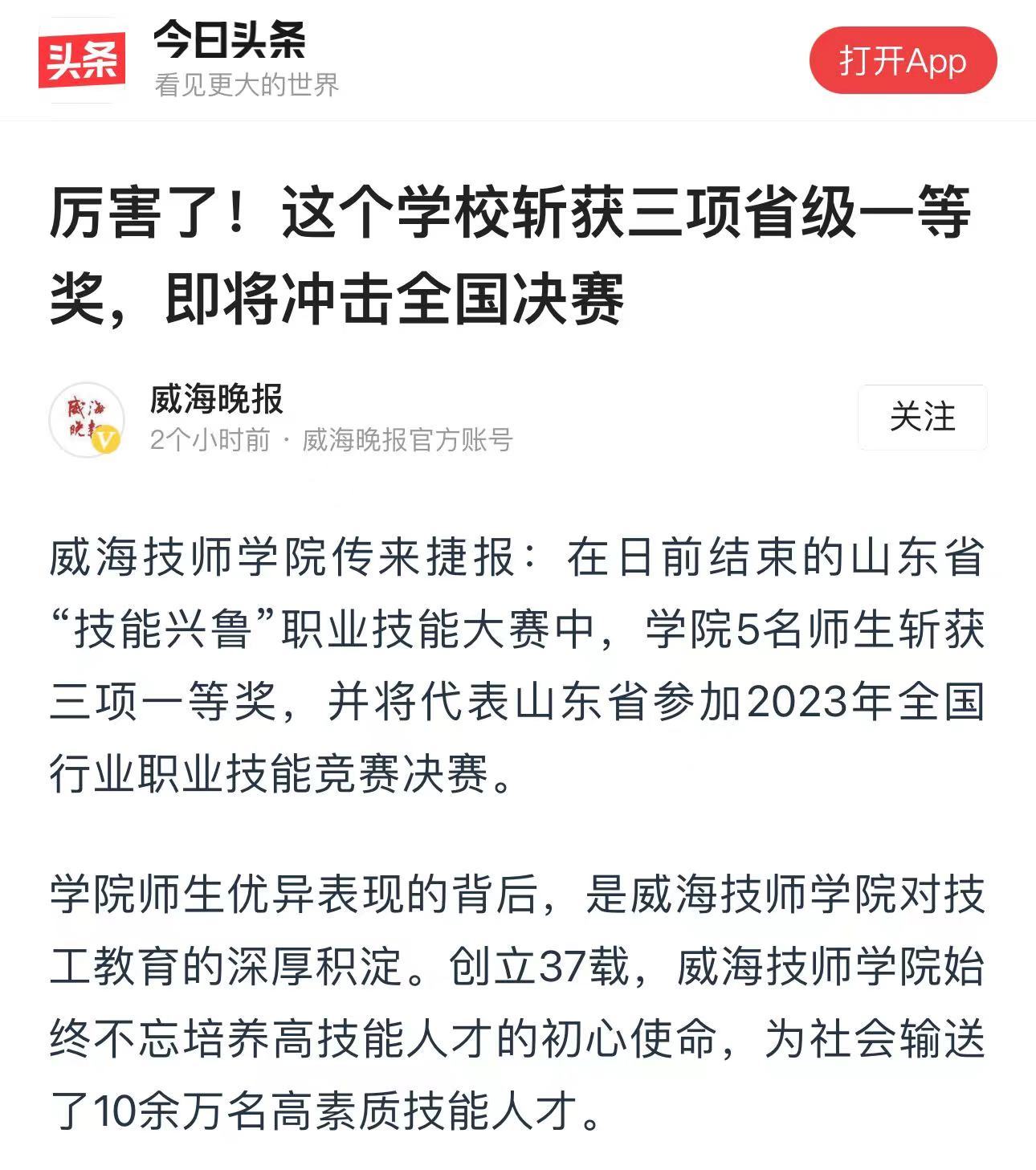Open the 威海晚报 author name link

click(x=217, y=399)
